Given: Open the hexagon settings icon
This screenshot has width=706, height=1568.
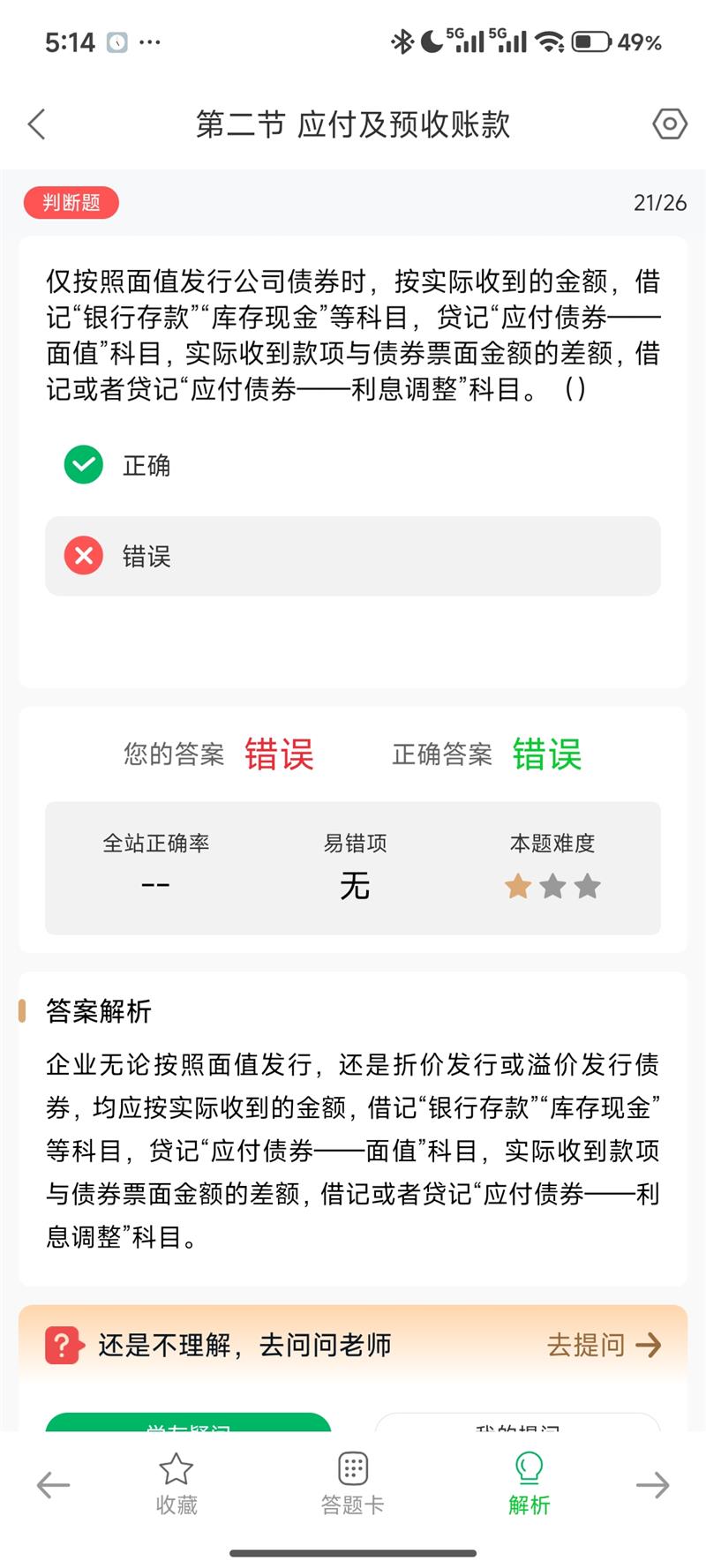Looking at the screenshot, I should (x=669, y=124).
